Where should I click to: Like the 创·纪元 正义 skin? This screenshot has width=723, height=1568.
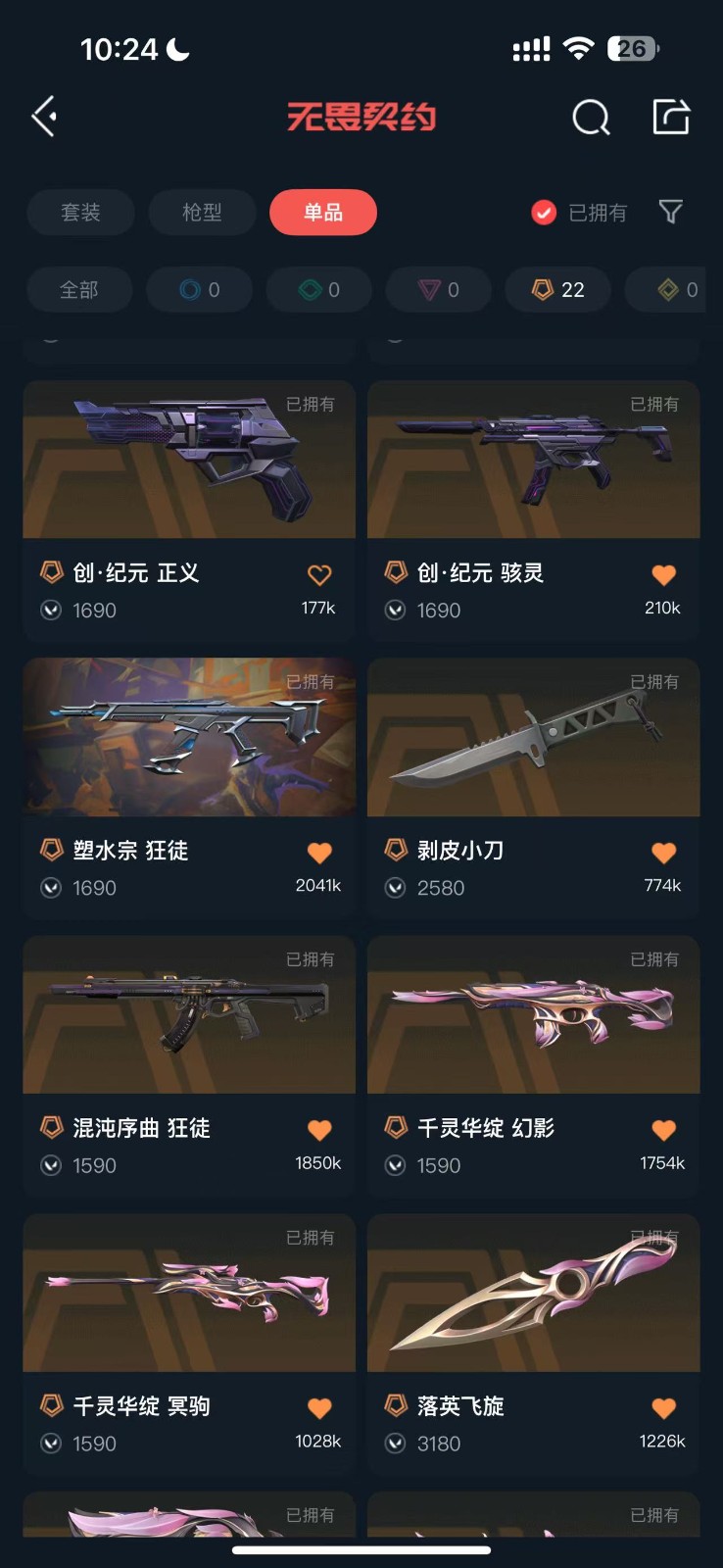(x=319, y=575)
